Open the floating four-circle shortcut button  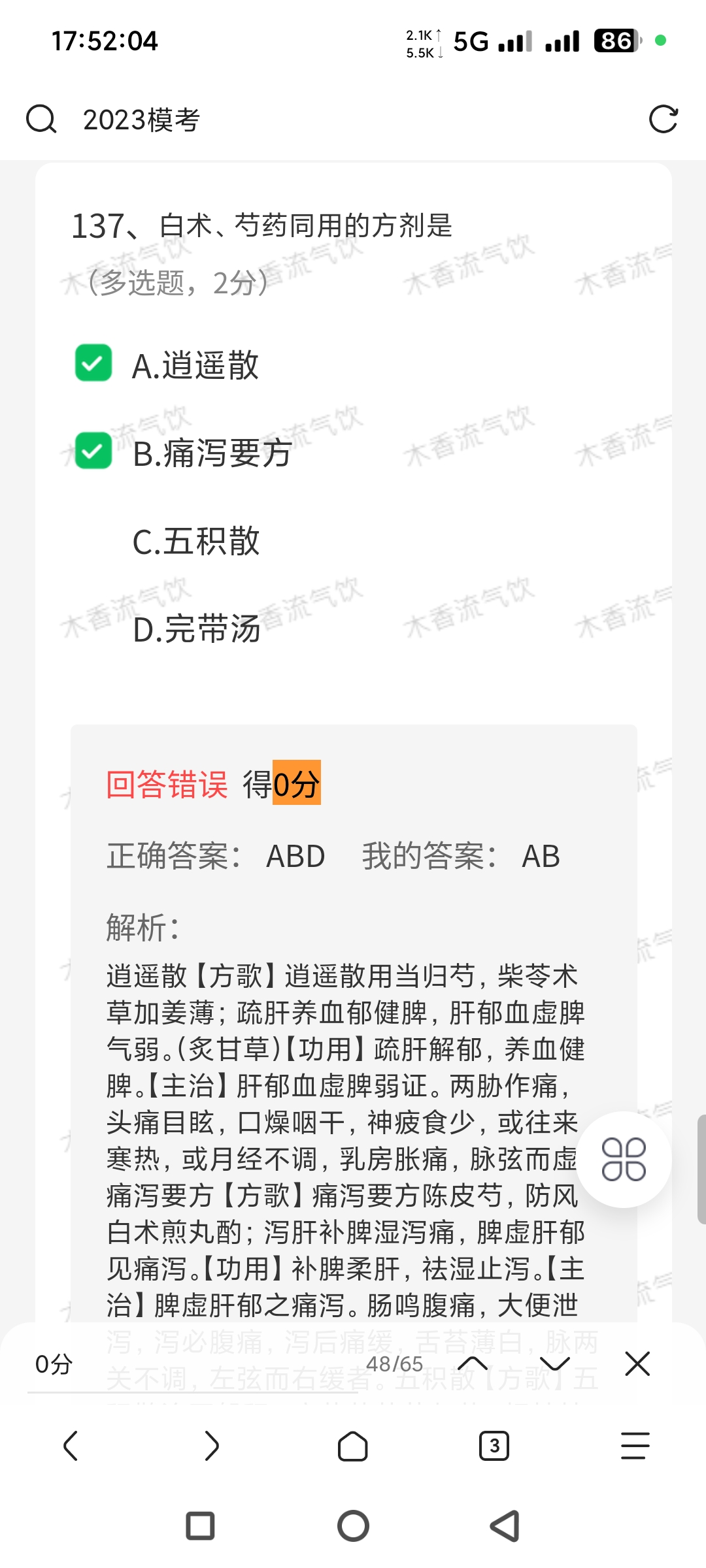click(x=623, y=1160)
